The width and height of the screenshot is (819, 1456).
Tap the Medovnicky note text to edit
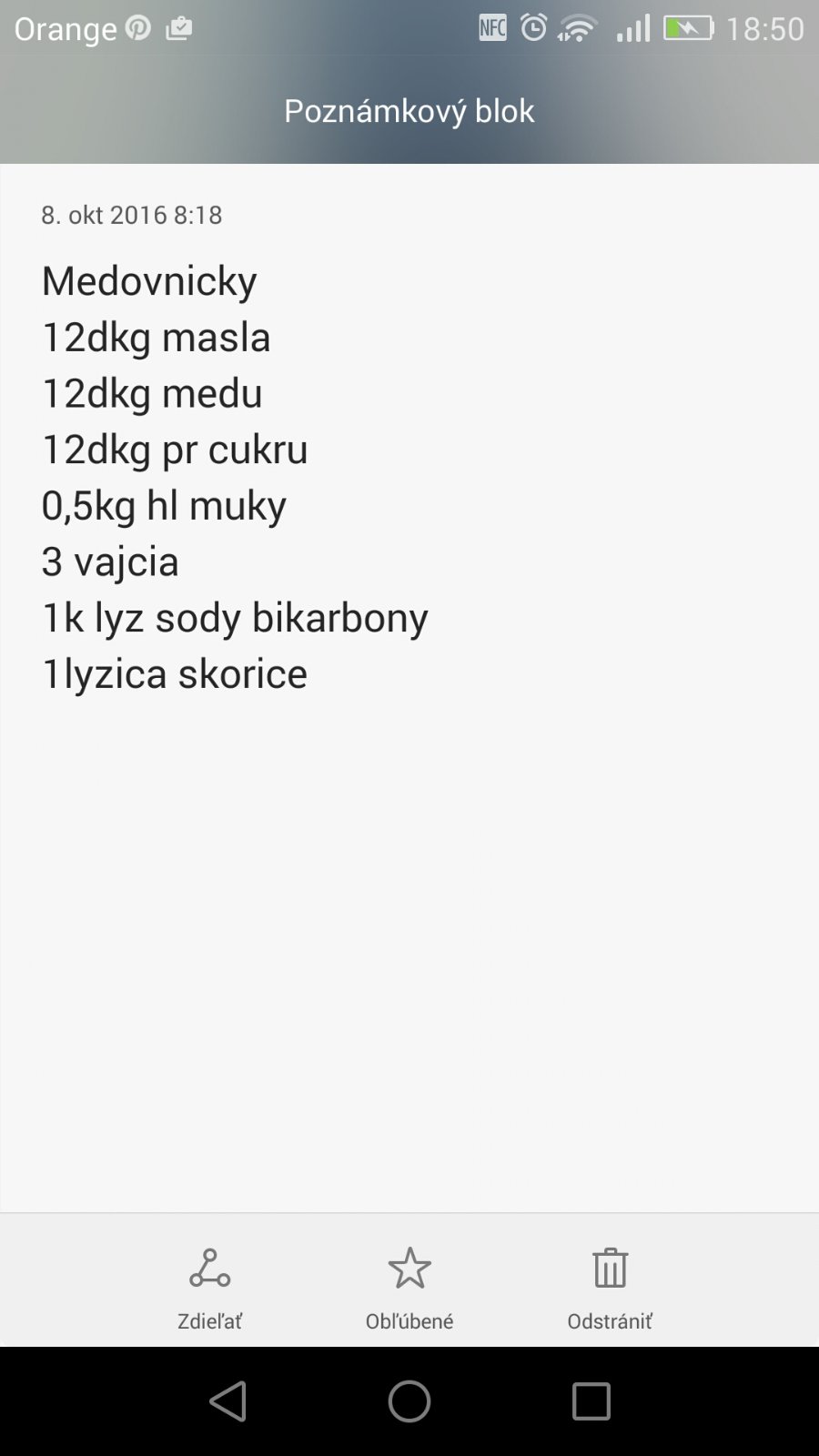(x=149, y=281)
